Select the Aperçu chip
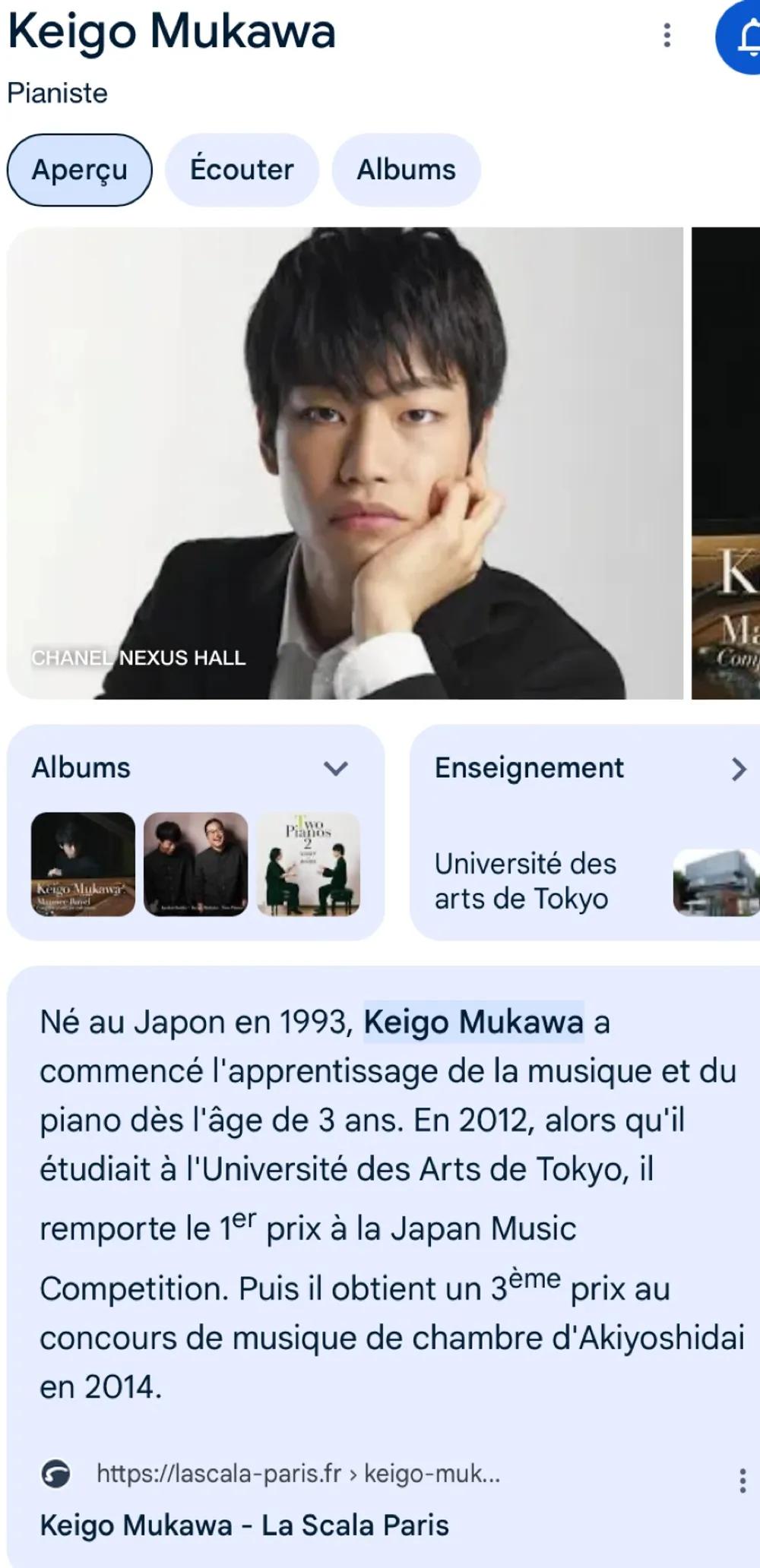 pyautogui.click(x=80, y=170)
